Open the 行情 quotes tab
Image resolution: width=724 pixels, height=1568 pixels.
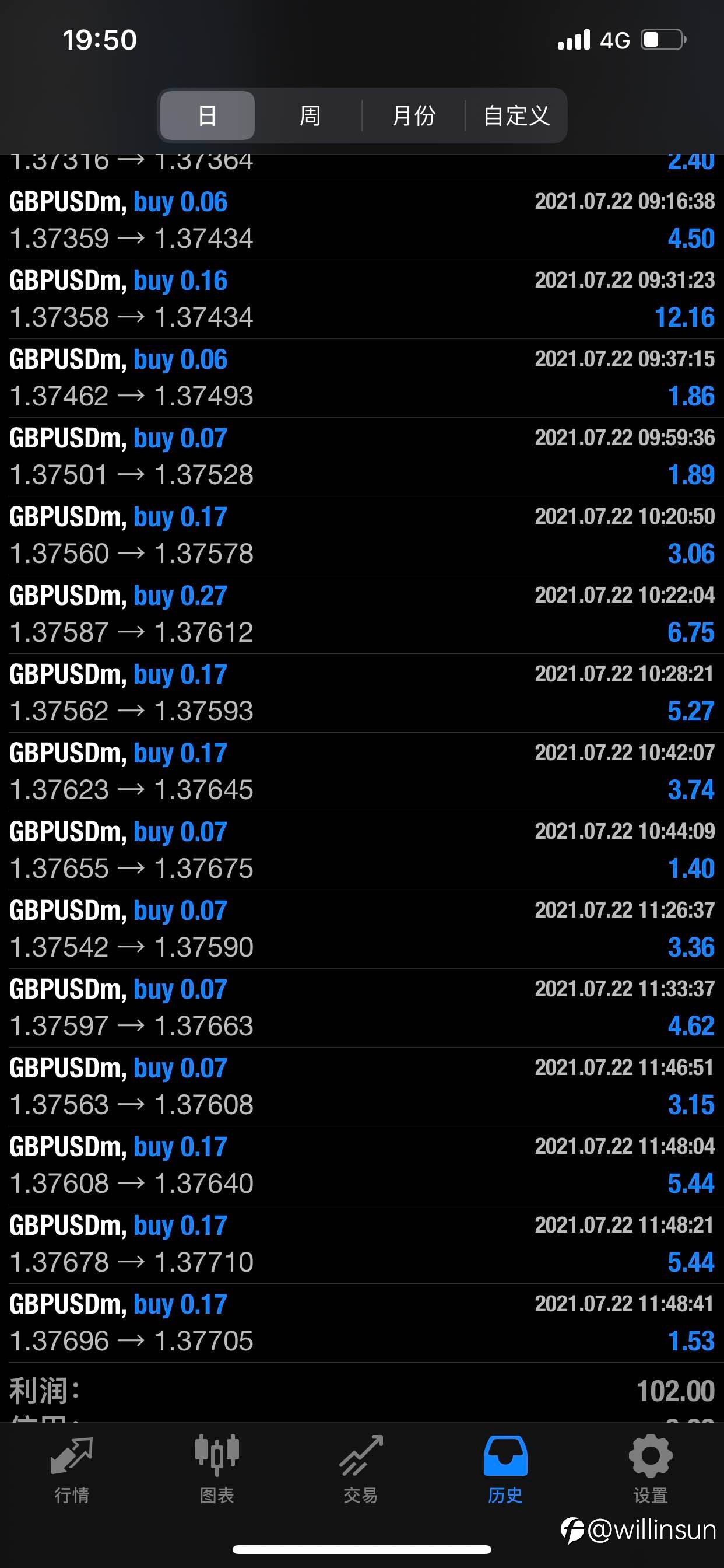point(72,1469)
